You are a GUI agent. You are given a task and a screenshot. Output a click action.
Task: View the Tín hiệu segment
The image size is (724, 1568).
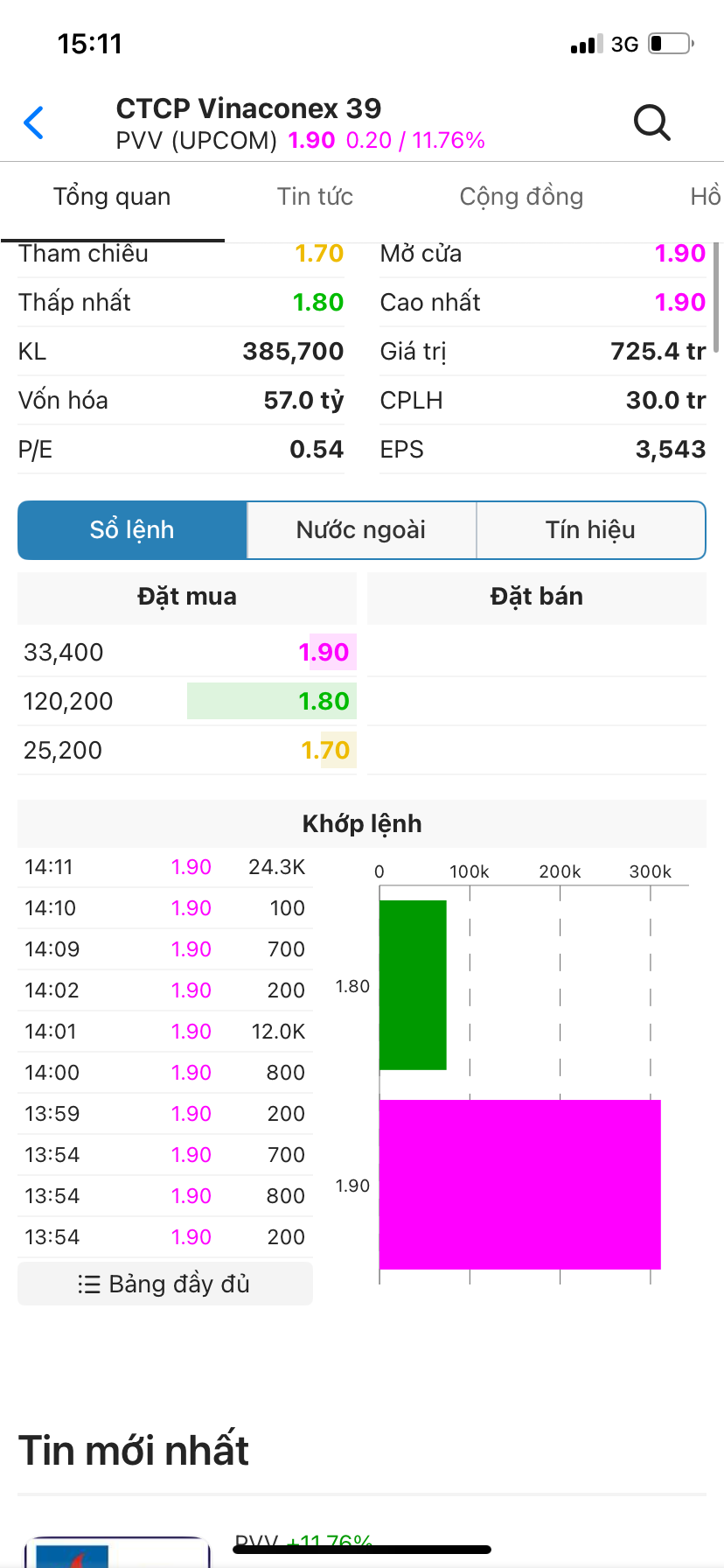(x=590, y=530)
